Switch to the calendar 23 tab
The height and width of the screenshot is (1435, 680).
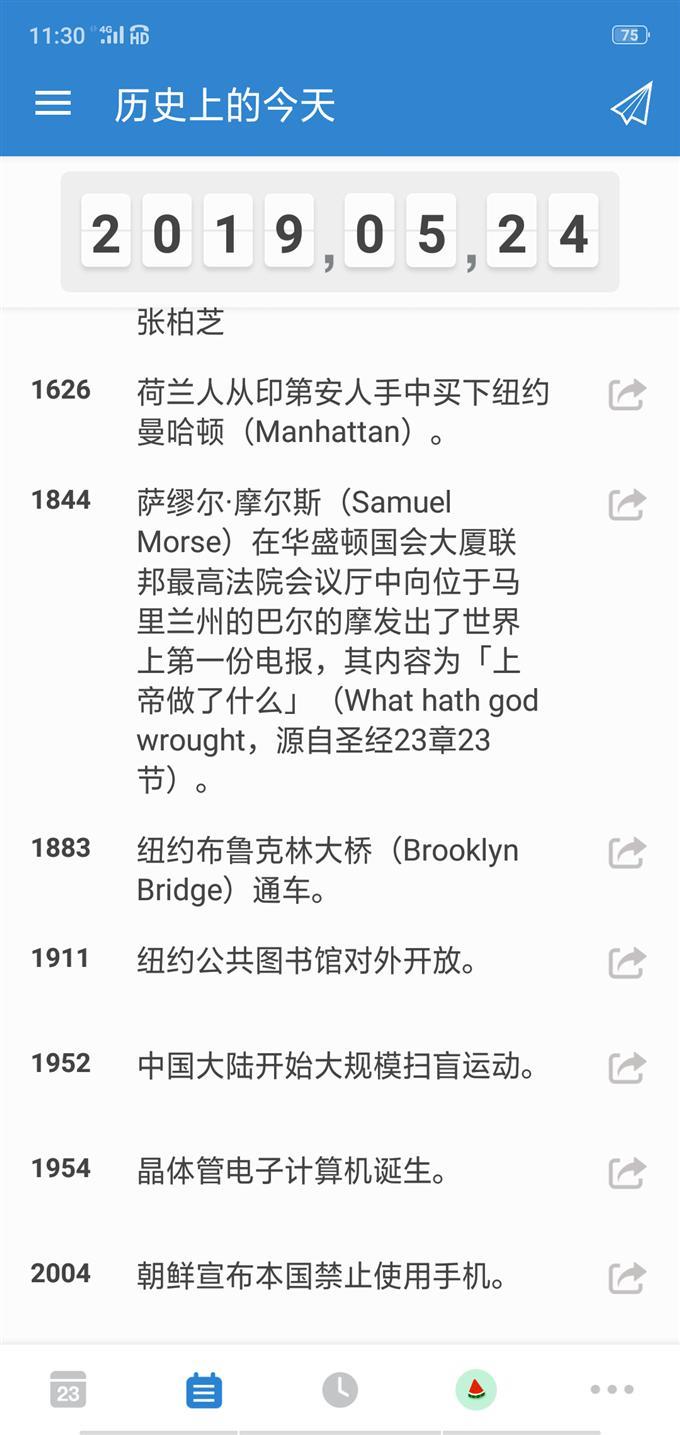click(x=68, y=1389)
